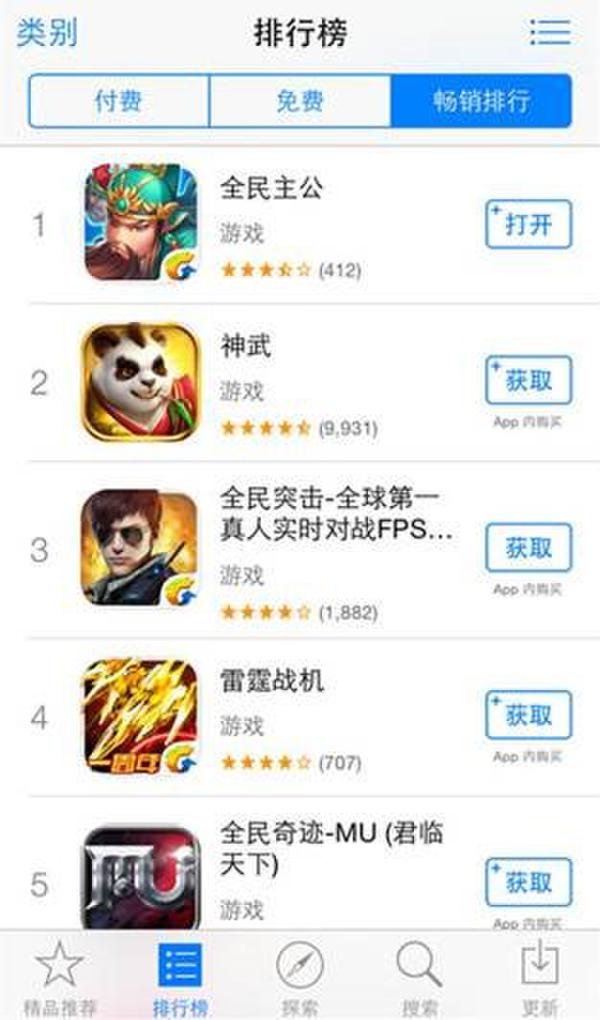Tap 获取 to get 雷霆战机
Viewport: 600px width, 1020px height.
point(528,715)
